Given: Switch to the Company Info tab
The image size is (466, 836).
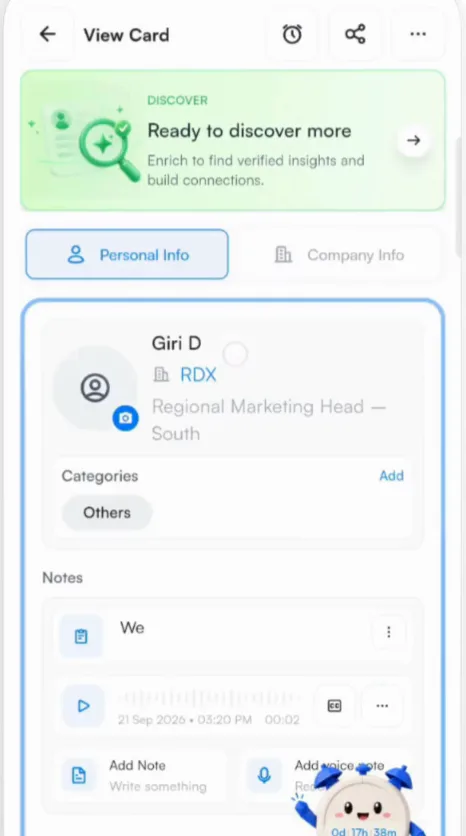Looking at the screenshot, I should (x=340, y=255).
